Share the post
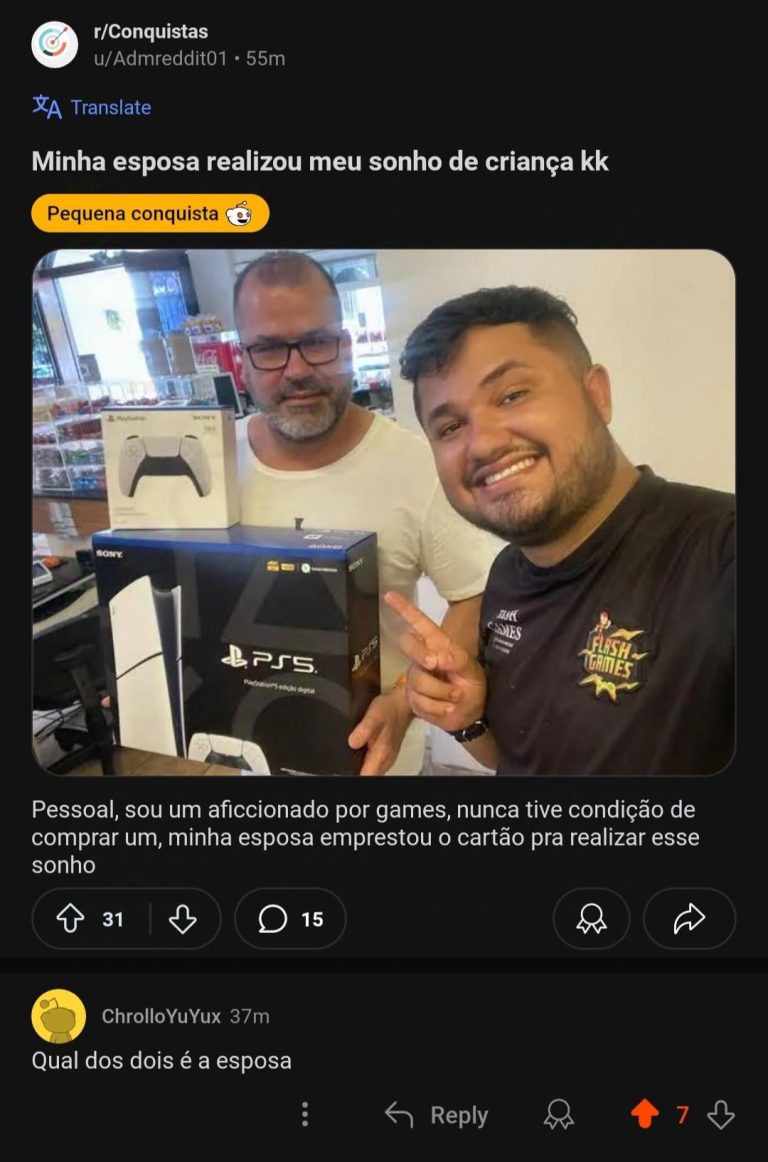This screenshot has width=768, height=1162. pos(689,919)
